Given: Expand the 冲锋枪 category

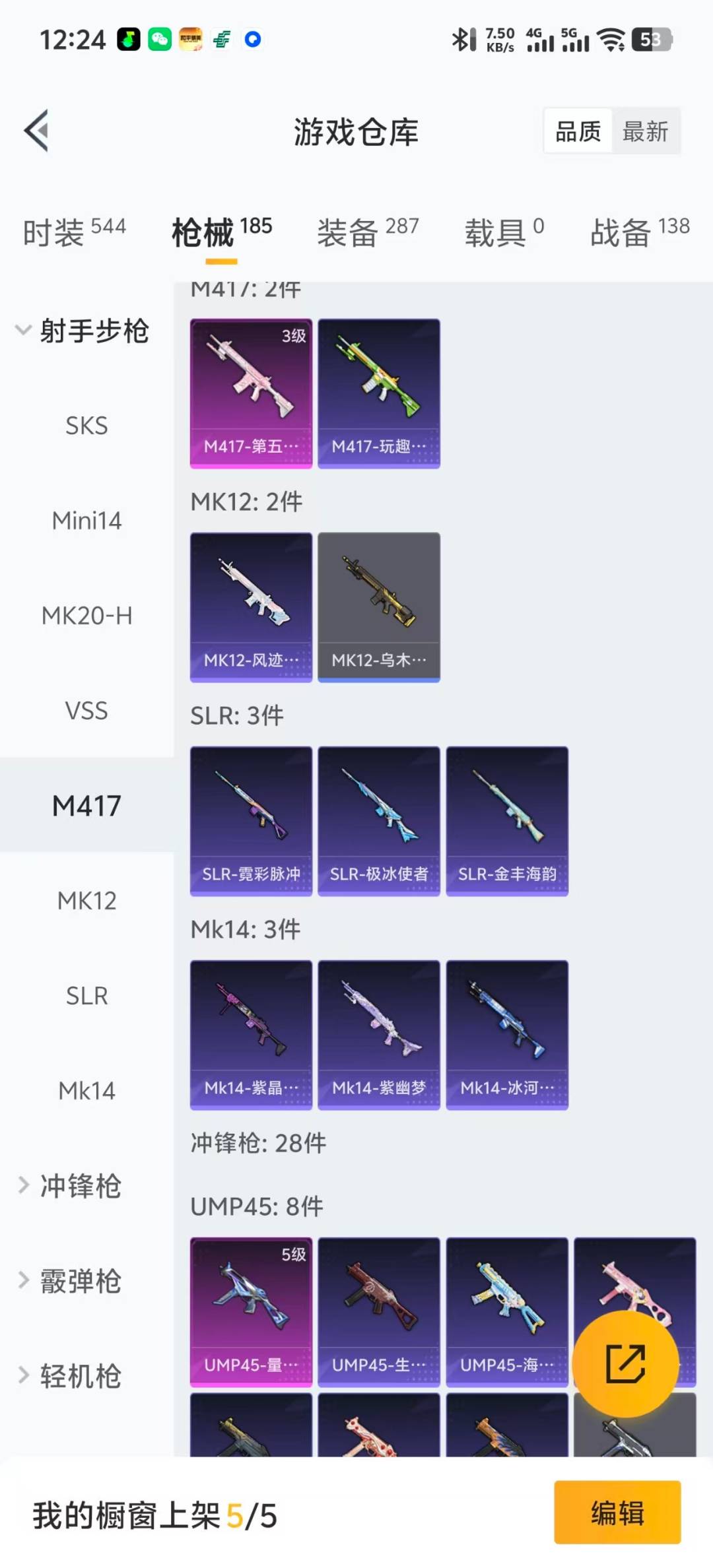Looking at the screenshot, I should [81, 1186].
